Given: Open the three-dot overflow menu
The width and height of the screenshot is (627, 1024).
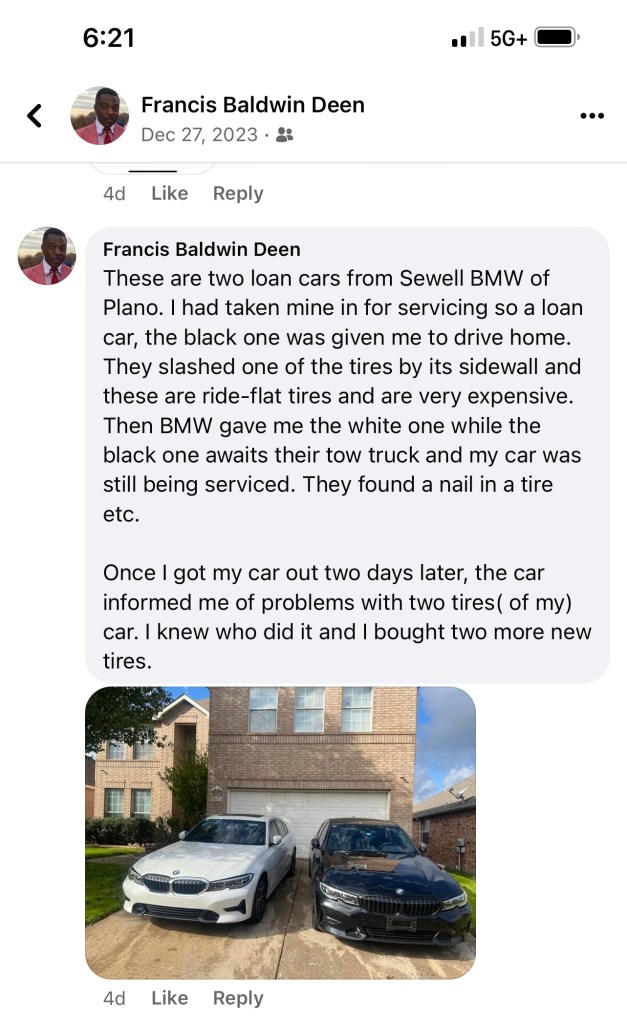Looking at the screenshot, I should [x=592, y=116].
